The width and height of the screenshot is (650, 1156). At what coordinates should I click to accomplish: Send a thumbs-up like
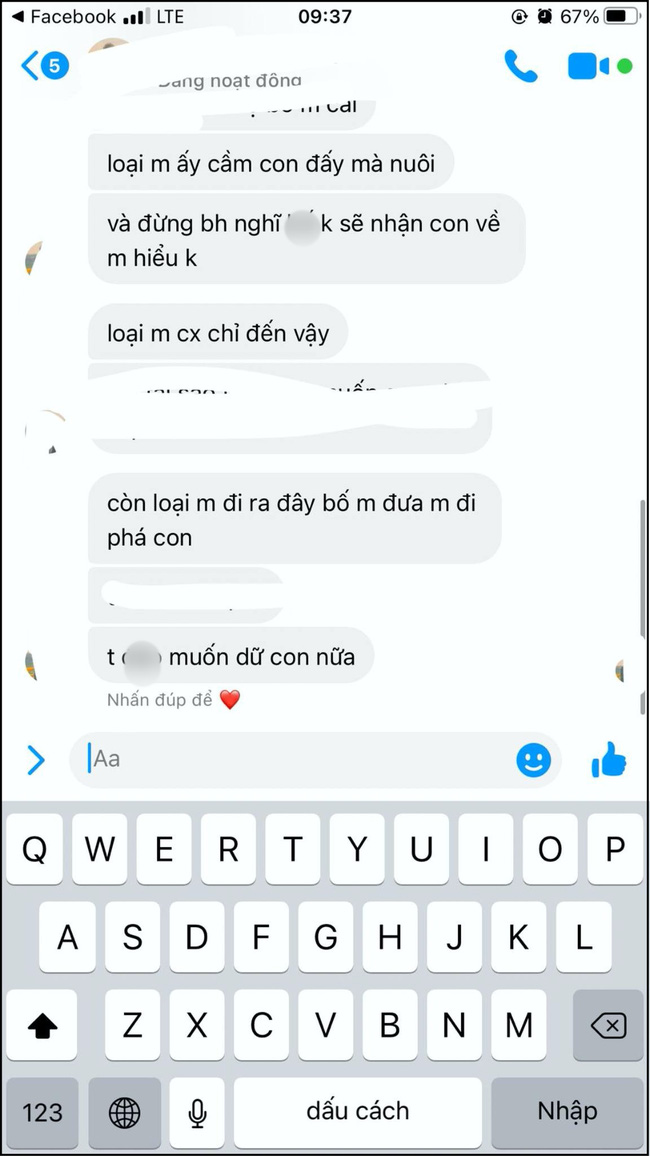tap(609, 761)
